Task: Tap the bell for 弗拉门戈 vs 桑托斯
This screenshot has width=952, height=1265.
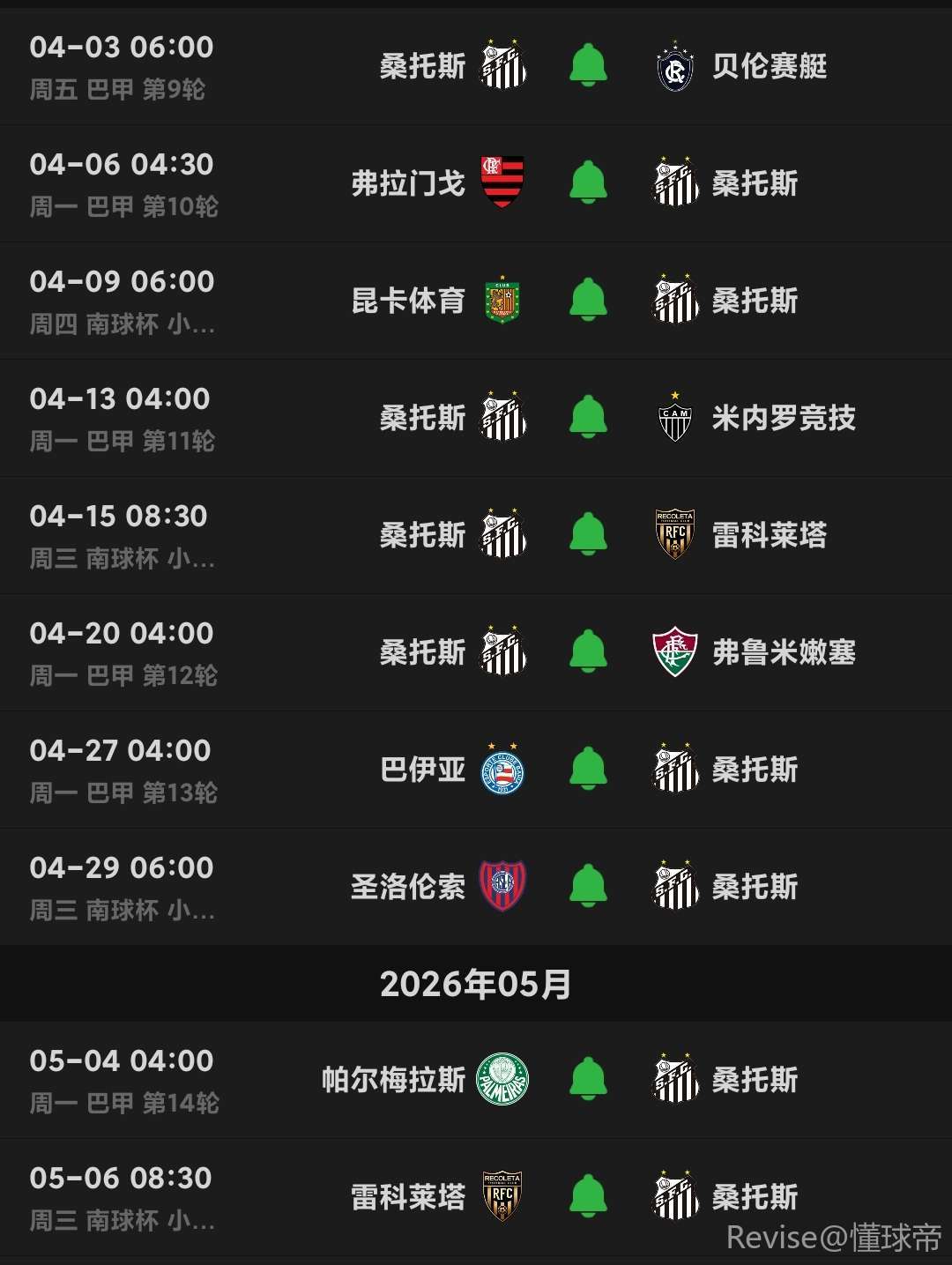Action: pyautogui.click(x=588, y=183)
